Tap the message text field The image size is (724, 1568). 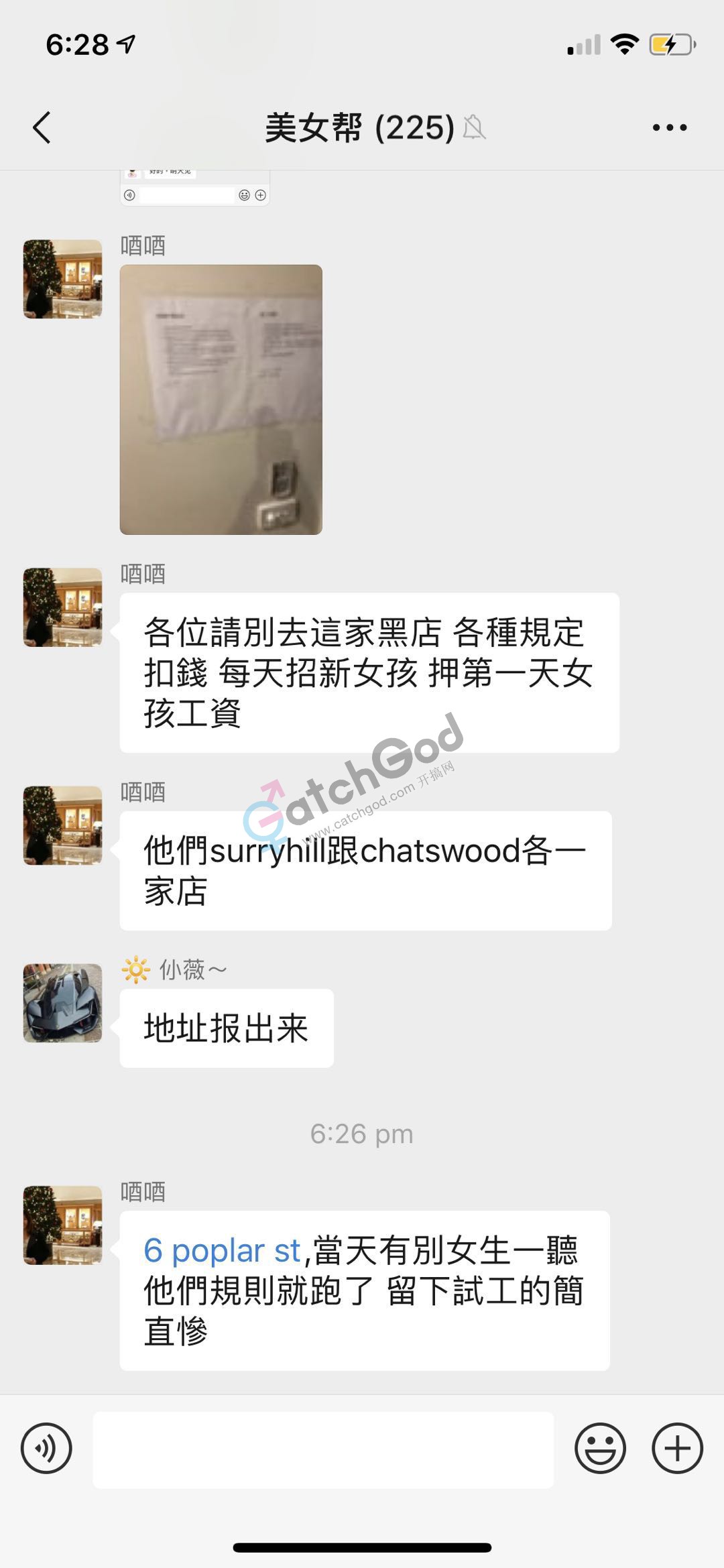pos(323,1449)
